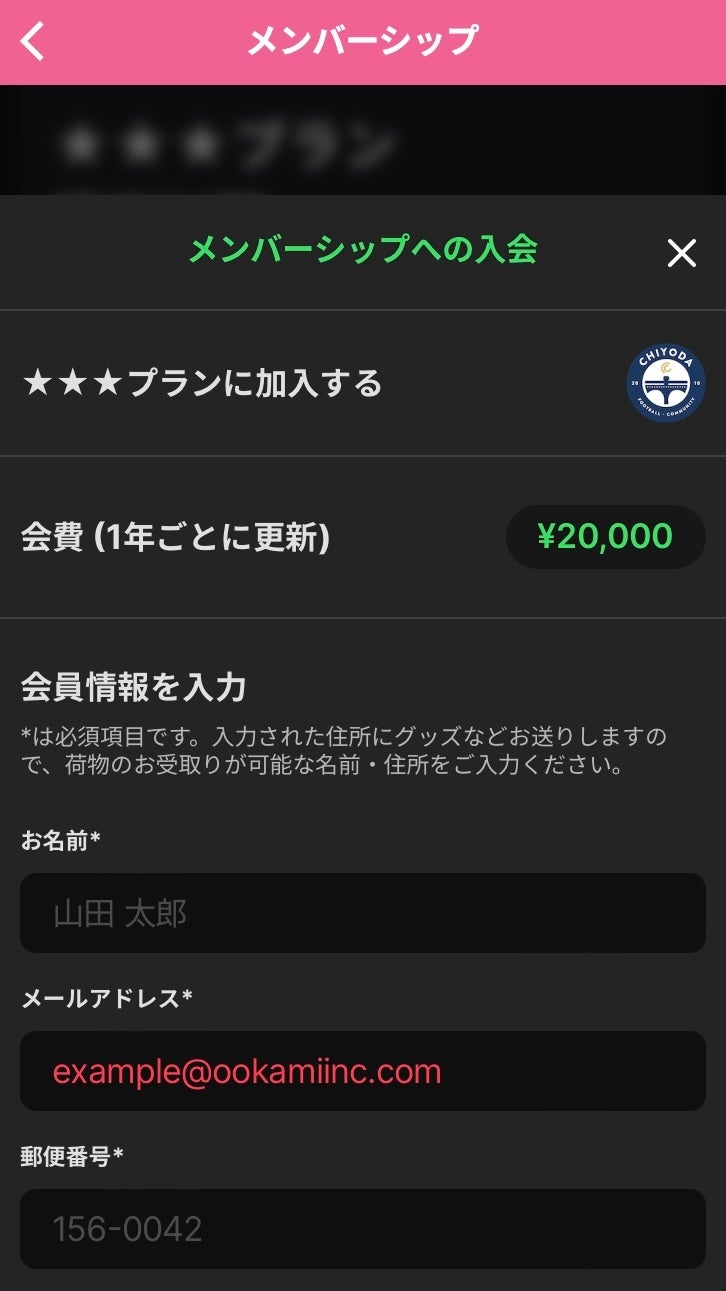Tap the お名前 text field
This screenshot has height=1291, width=726.
(363, 913)
